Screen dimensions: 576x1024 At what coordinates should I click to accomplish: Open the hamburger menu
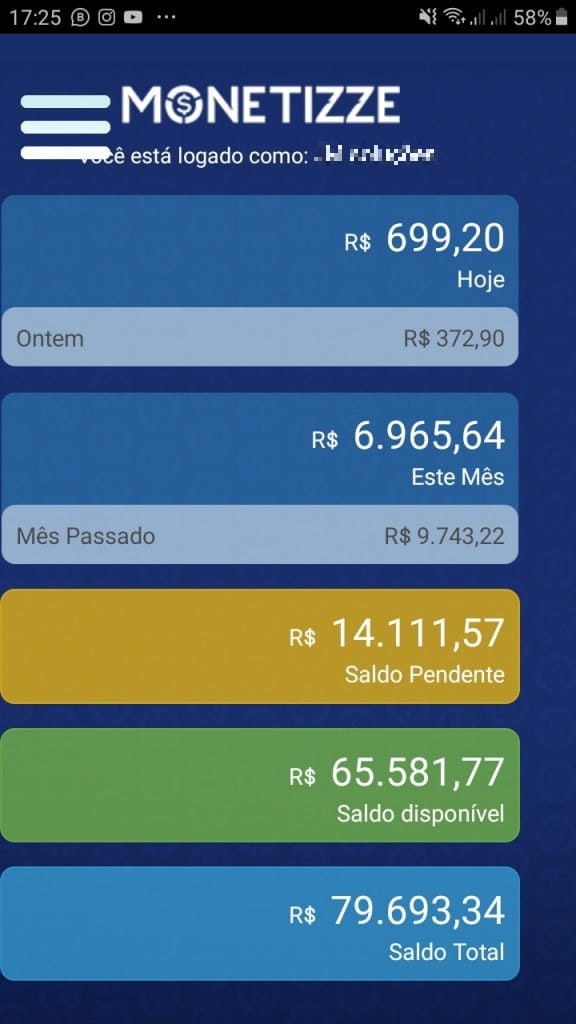tap(65, 127)
